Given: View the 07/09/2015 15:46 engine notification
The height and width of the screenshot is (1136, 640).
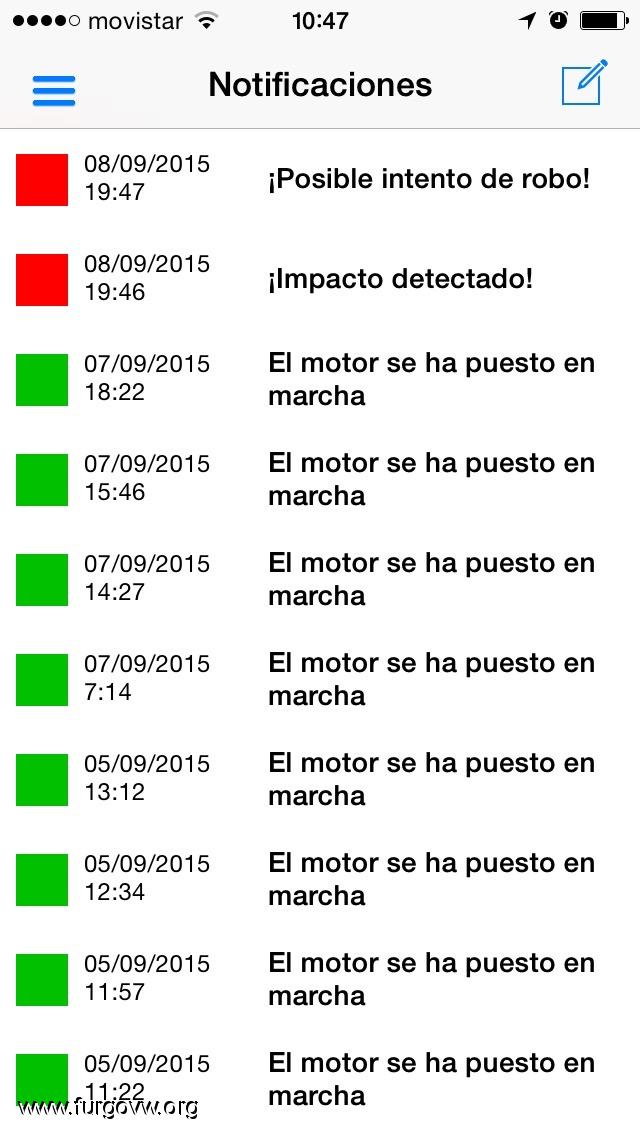Looking at the screenshot, I should click(430, 480).
